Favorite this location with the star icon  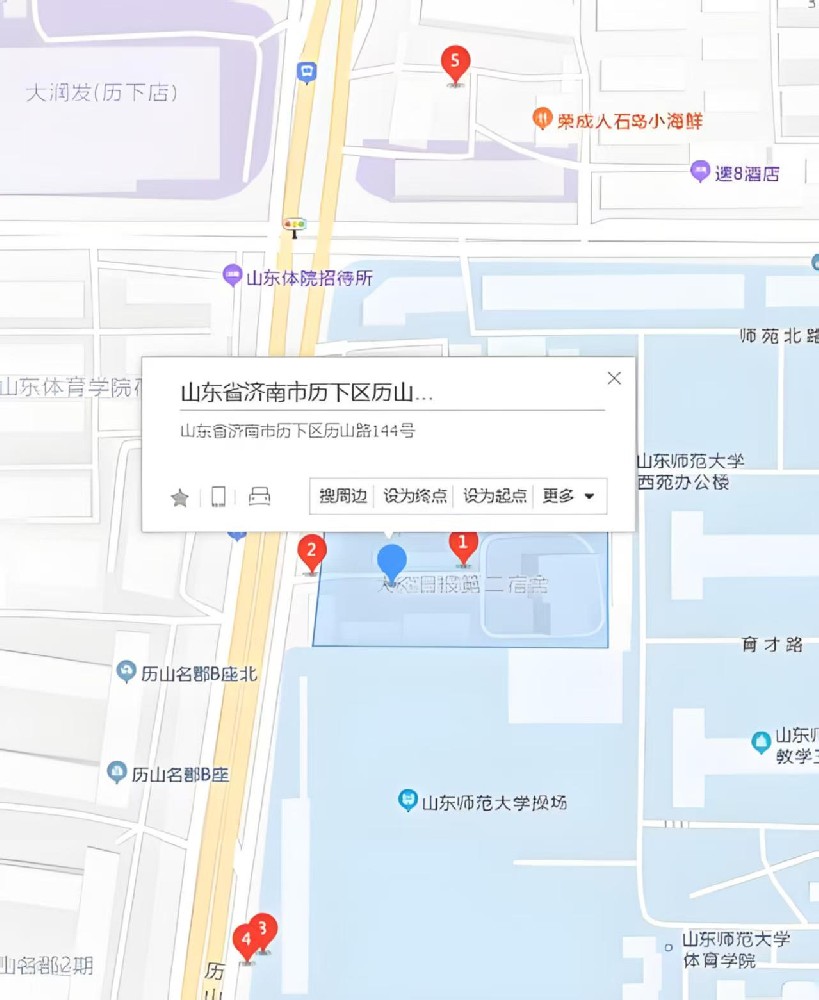(180, 497)
